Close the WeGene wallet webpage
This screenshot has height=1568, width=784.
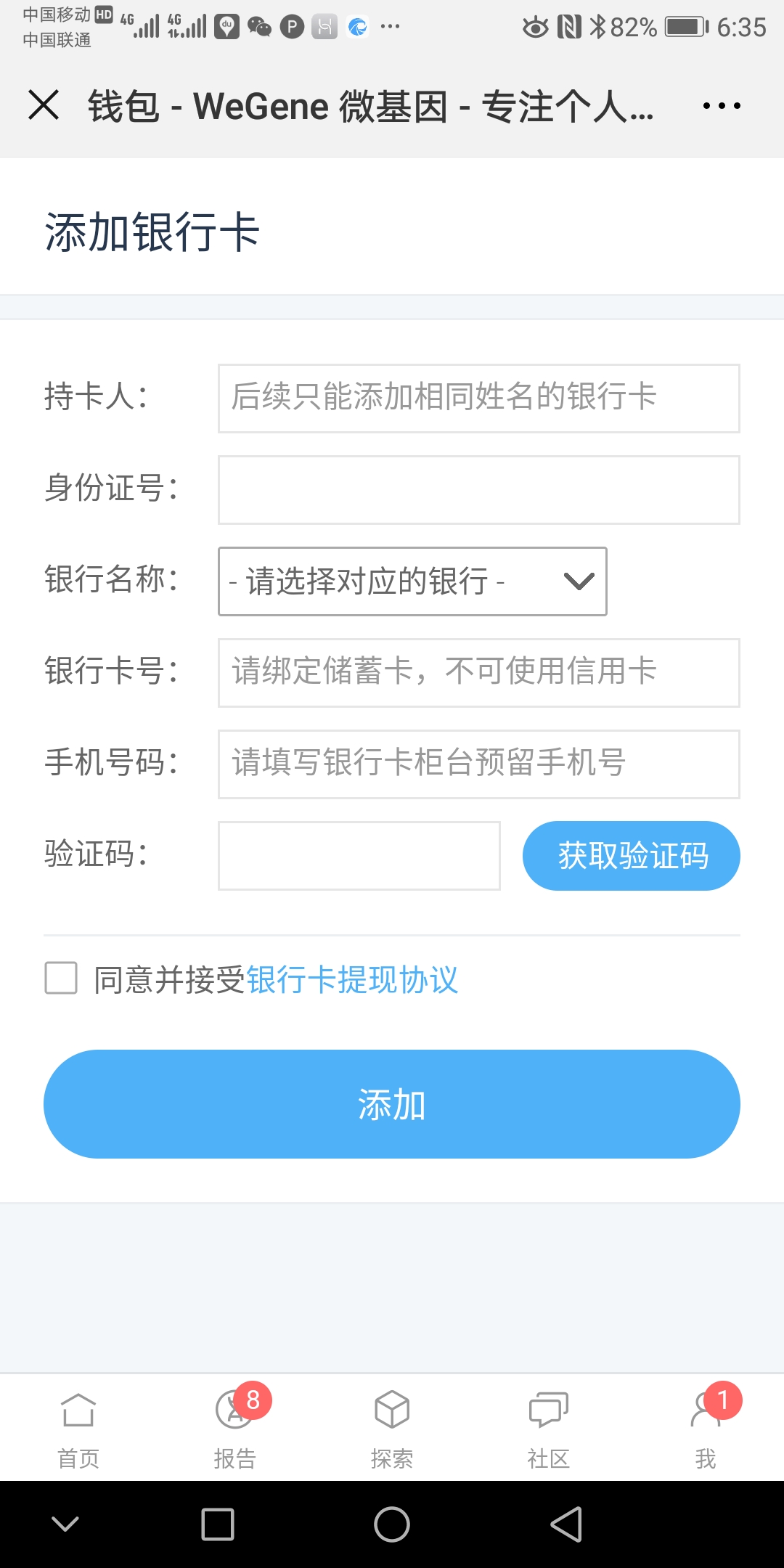click(x=44, y=105)
